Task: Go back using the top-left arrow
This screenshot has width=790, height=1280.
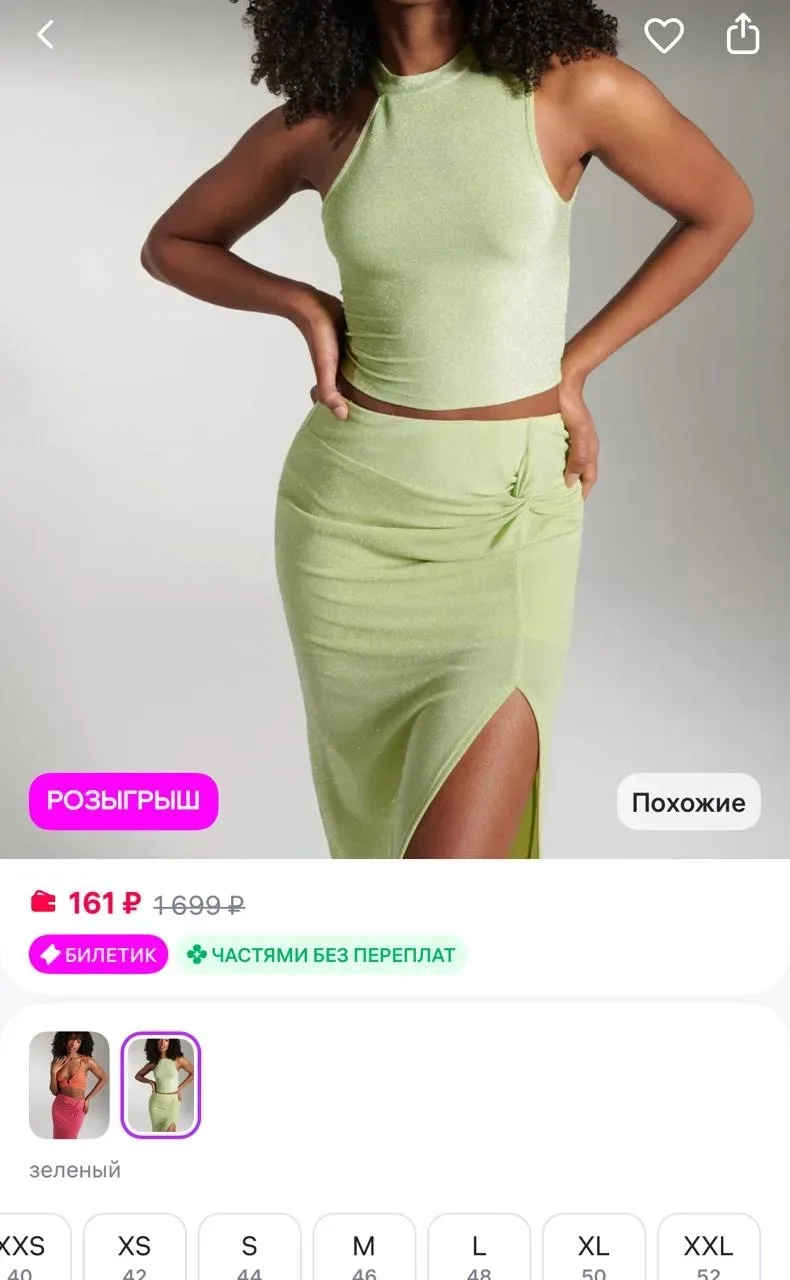Action: tap(45, 35)
